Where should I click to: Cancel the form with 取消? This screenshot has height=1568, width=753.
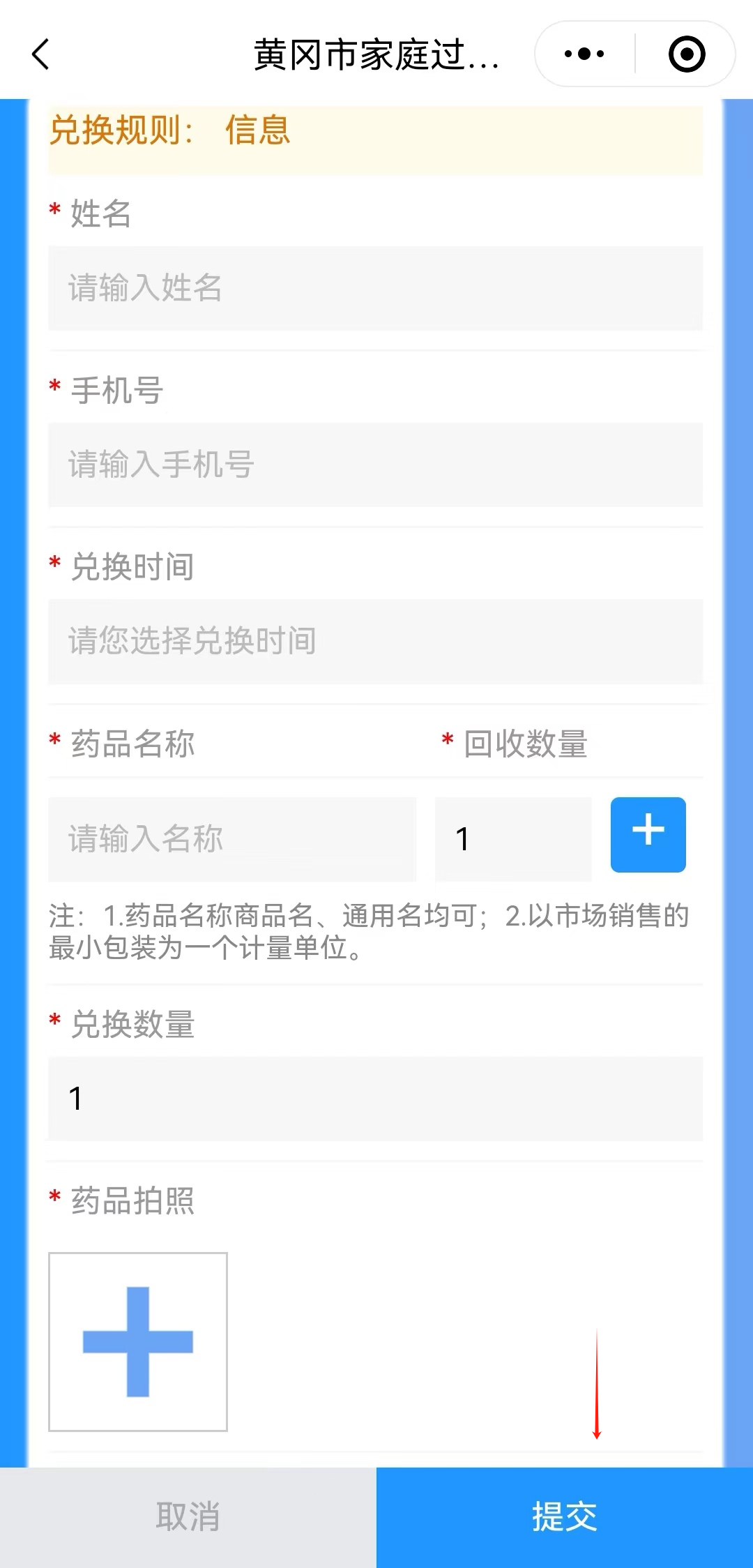188,1517
